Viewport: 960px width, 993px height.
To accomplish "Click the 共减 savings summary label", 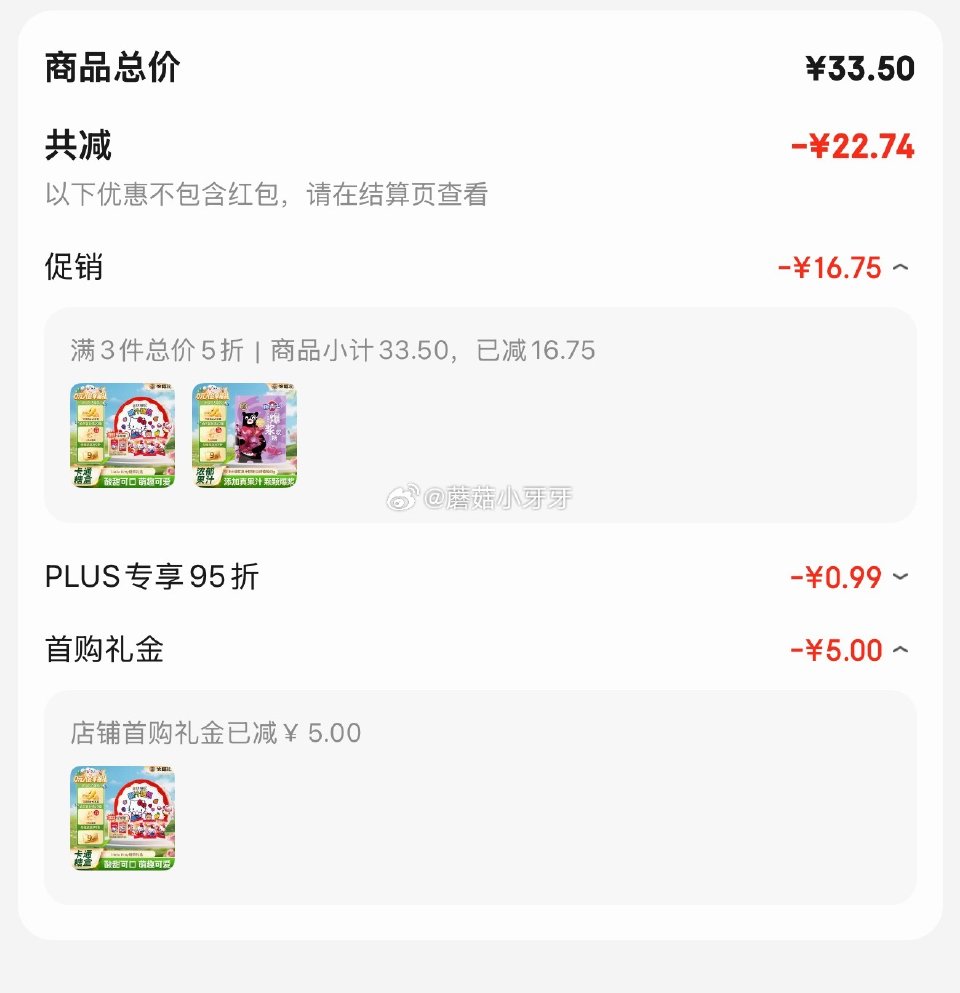I will pos(78,146).
